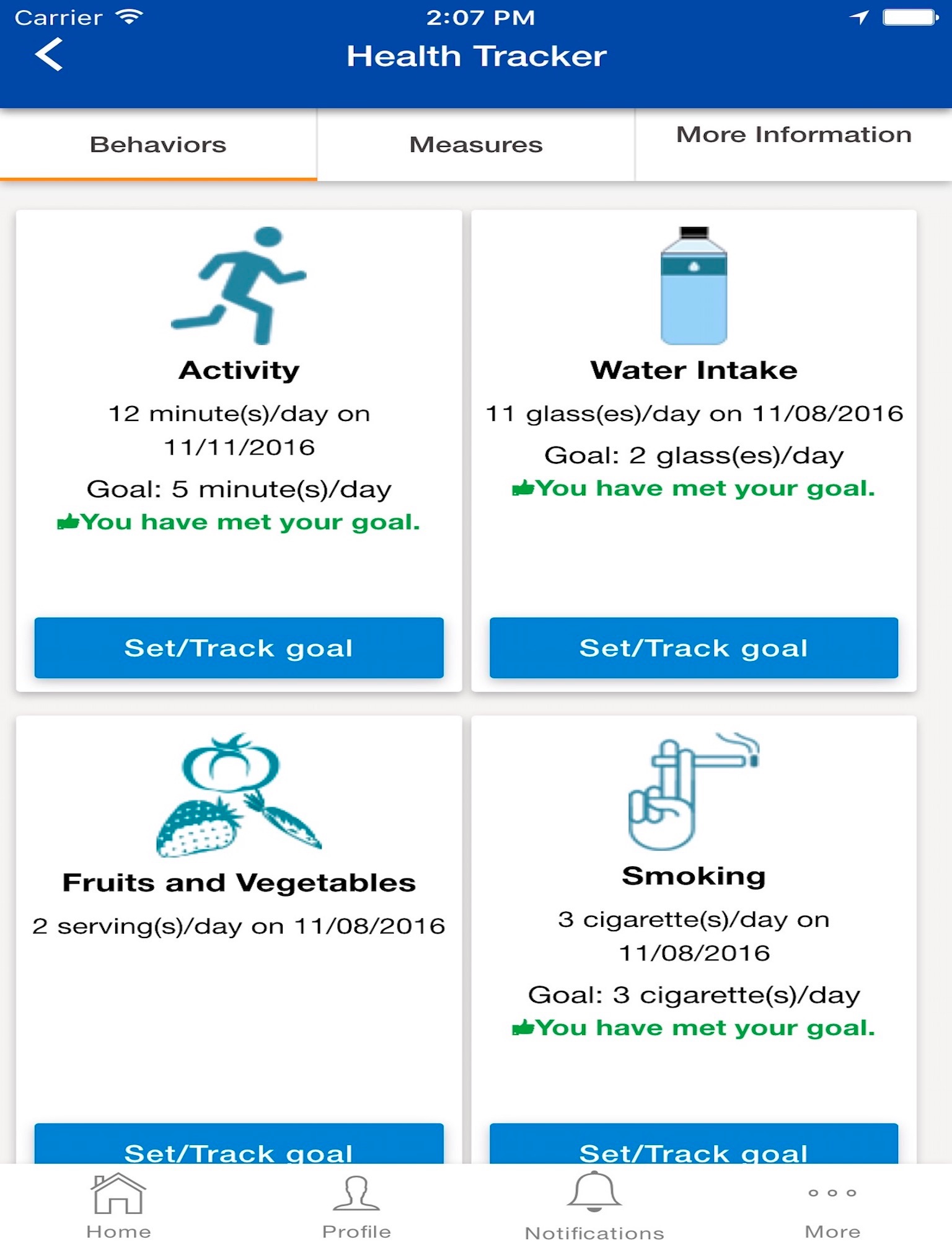This screenshot has width=952, height=1245.
Task: Go back from Health Tracker
Action: point(49,55)
